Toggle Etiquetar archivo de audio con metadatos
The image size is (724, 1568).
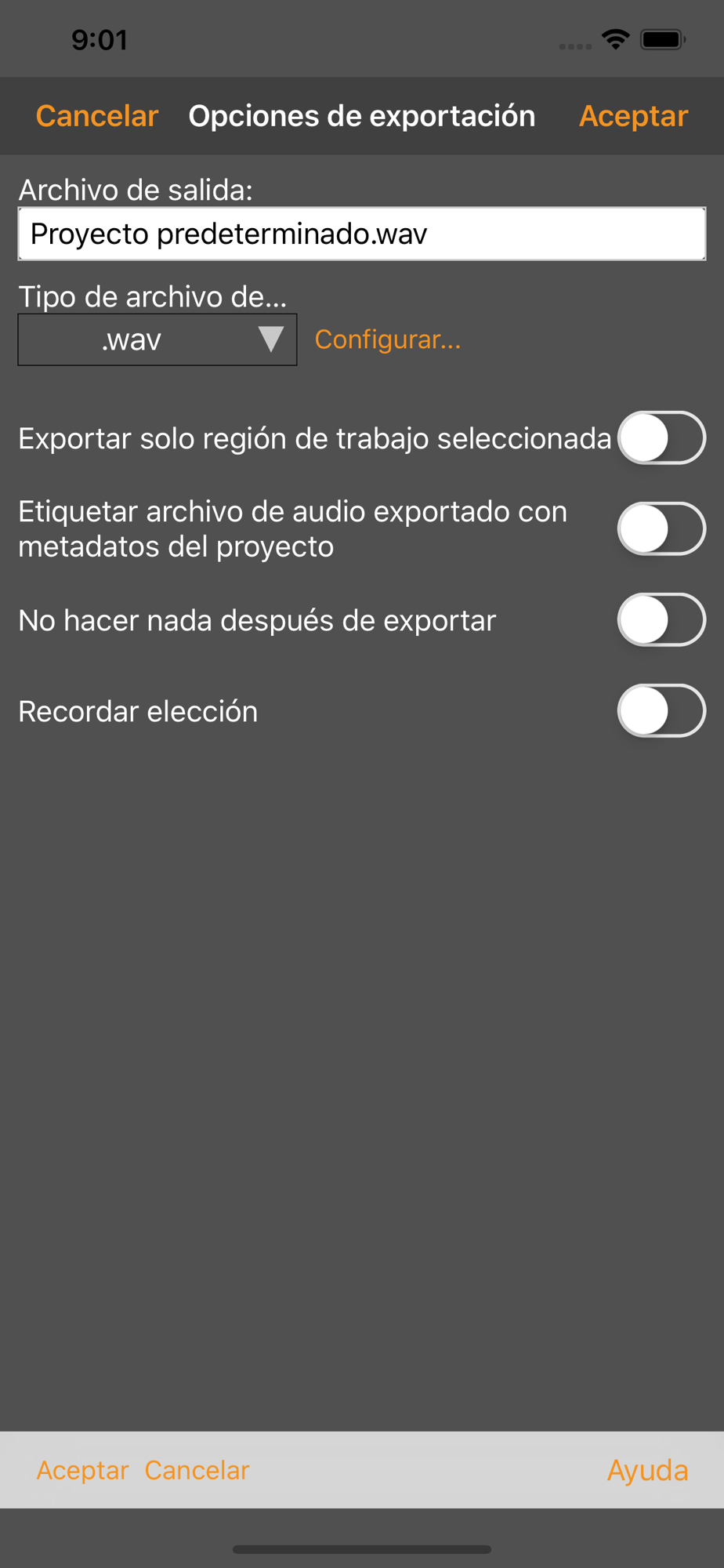[661, 529]
